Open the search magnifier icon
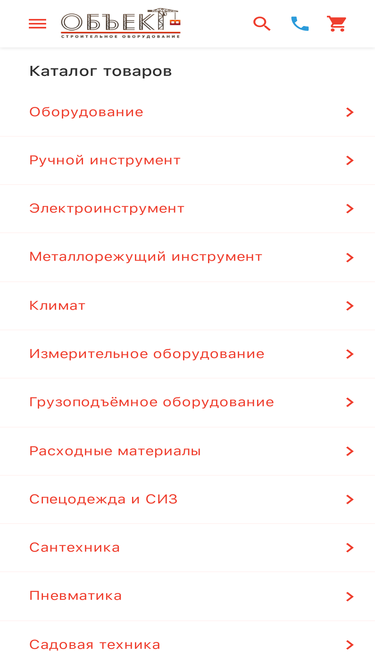 tap(262, 24)
